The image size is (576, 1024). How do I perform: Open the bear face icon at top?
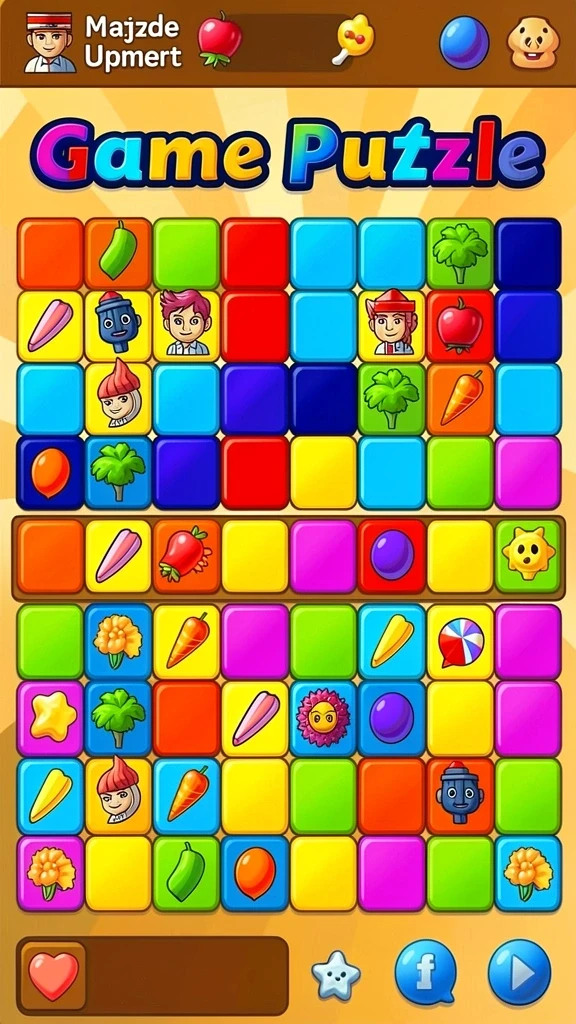coord(534,42)
